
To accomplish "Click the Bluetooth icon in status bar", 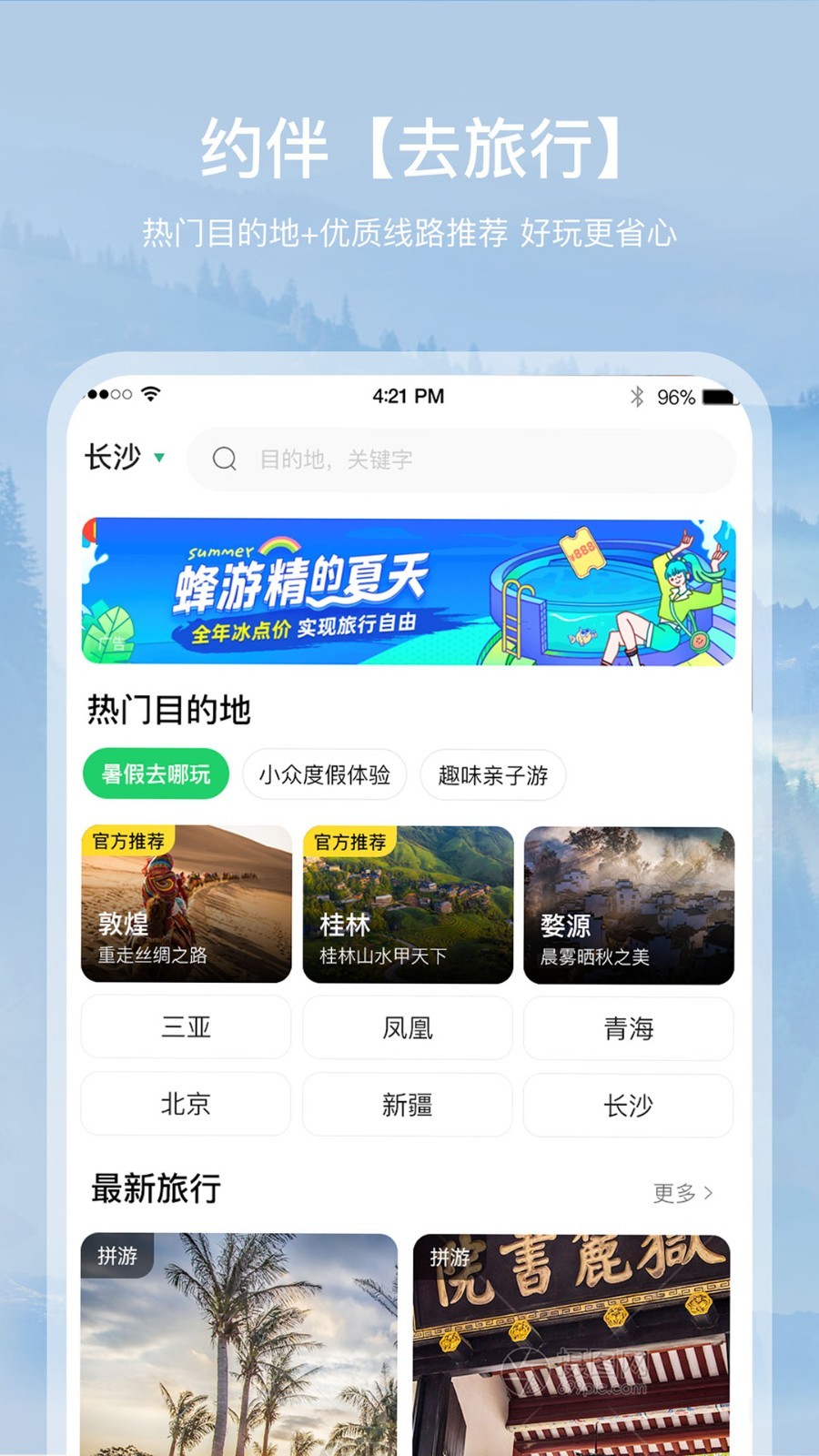I will (x=640, y=396).
